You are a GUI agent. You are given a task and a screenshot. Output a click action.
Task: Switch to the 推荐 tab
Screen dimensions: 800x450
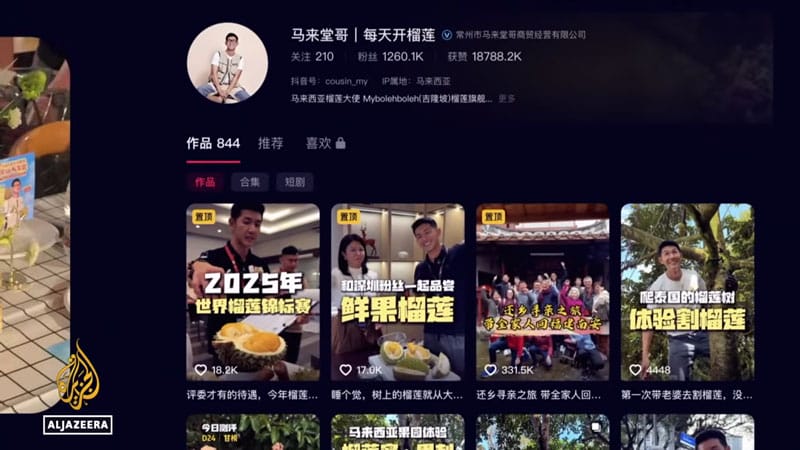tap(270, 143)
